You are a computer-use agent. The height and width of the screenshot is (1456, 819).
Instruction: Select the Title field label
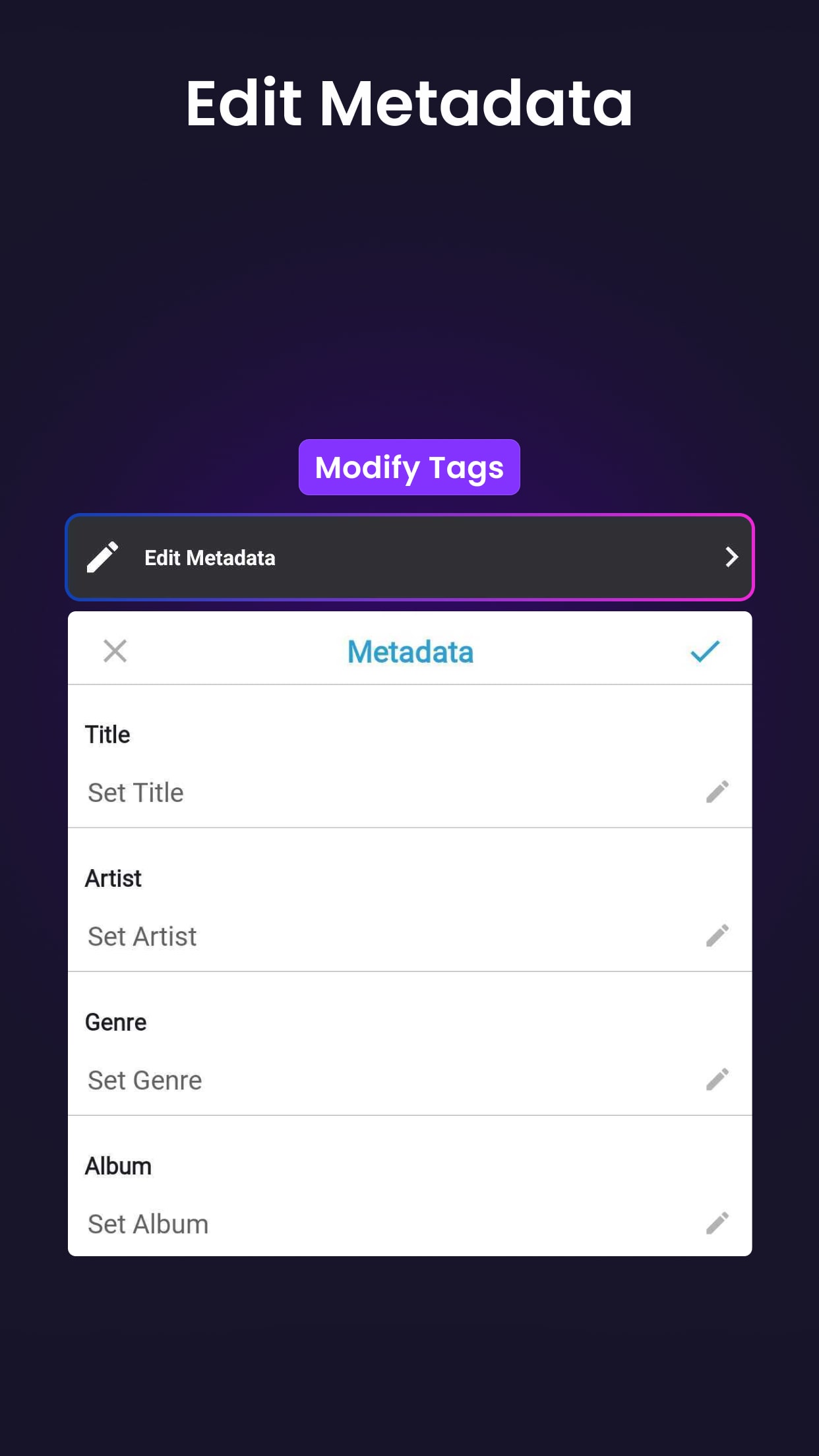(x=107, y=733)
